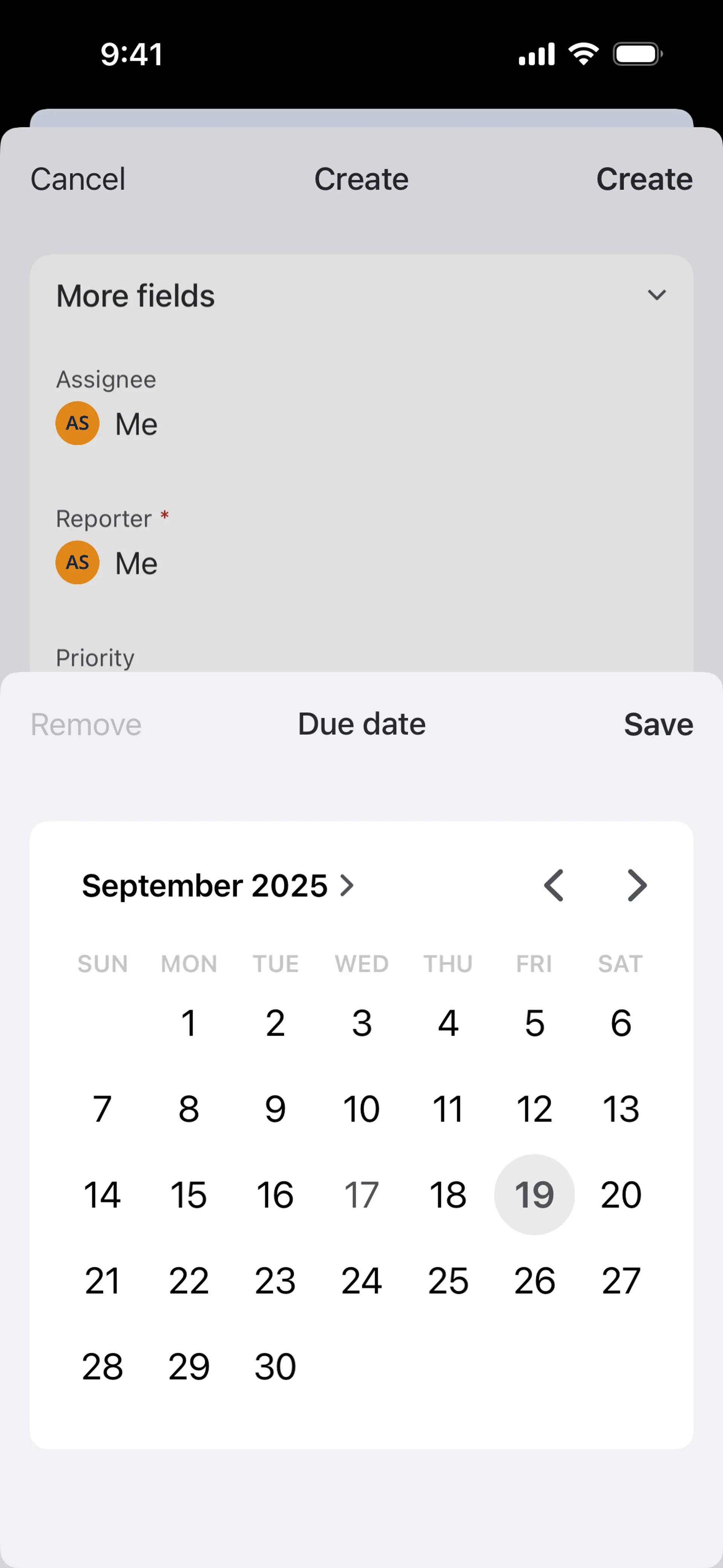Pick September 10 on the calendar
The image size is (723, 1568).
point(361,1108)
